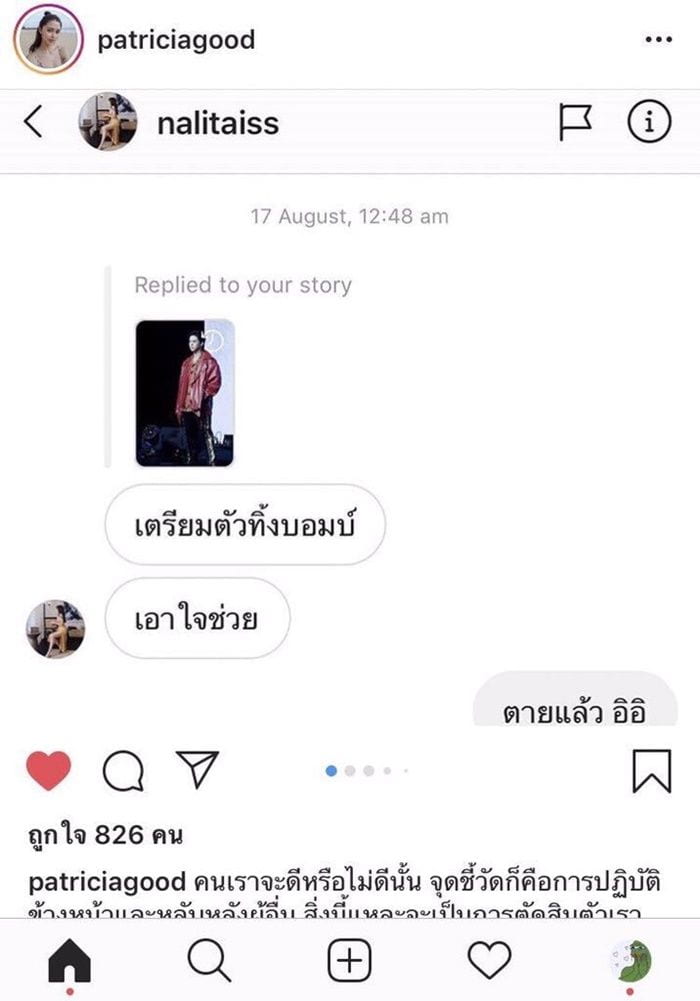Share the post via paper plane icon
Image resolution: width=700 pixels, height=1001 pixels.
click(x=197, y=769)
